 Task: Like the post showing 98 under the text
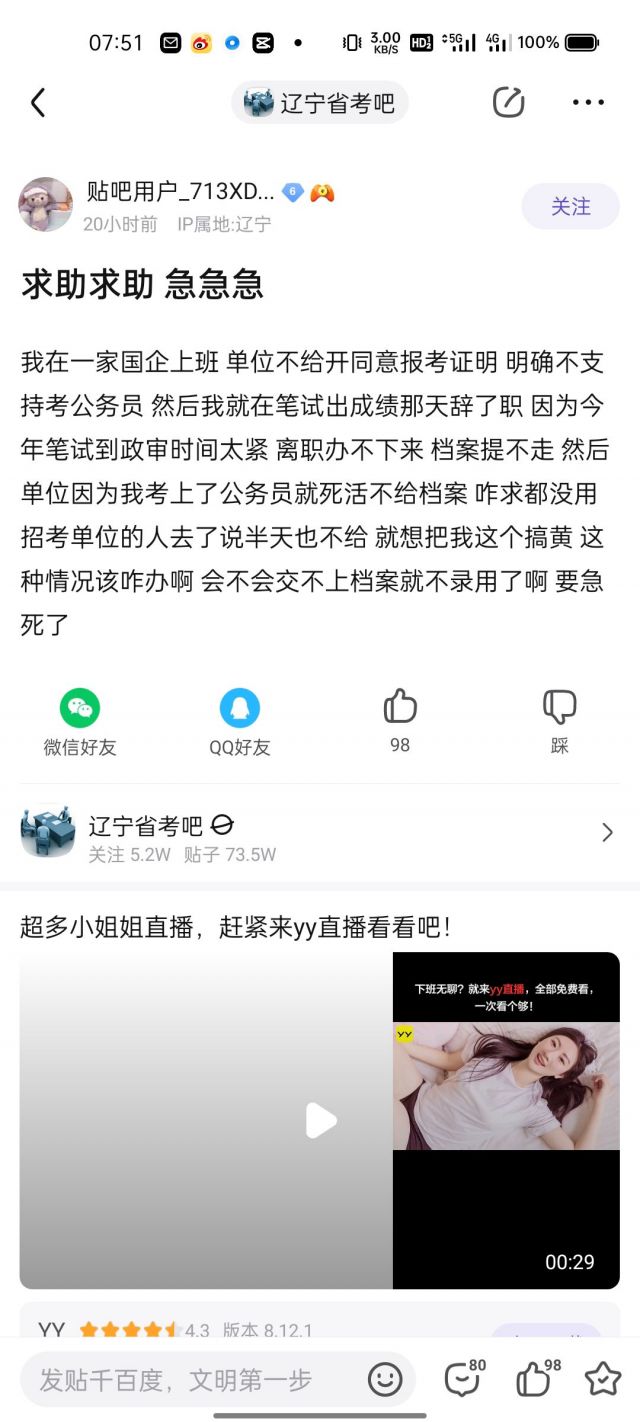pyautogui.click(x=400, y=720)
